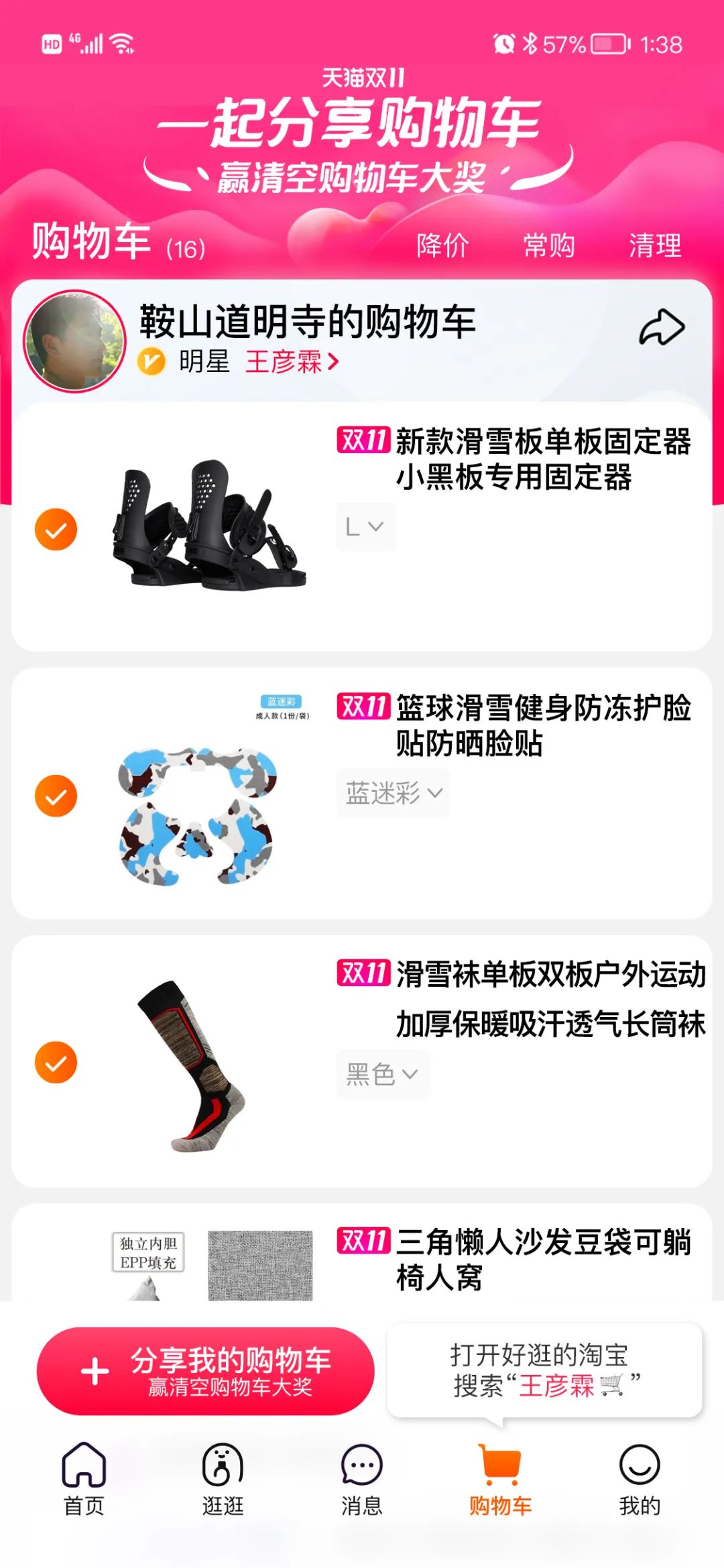The height and width of the screenshot is (1568, 724).
Task: Uncheck the 滑雪袜 ski socks checkbox
Action: (x=56, y=1062)
